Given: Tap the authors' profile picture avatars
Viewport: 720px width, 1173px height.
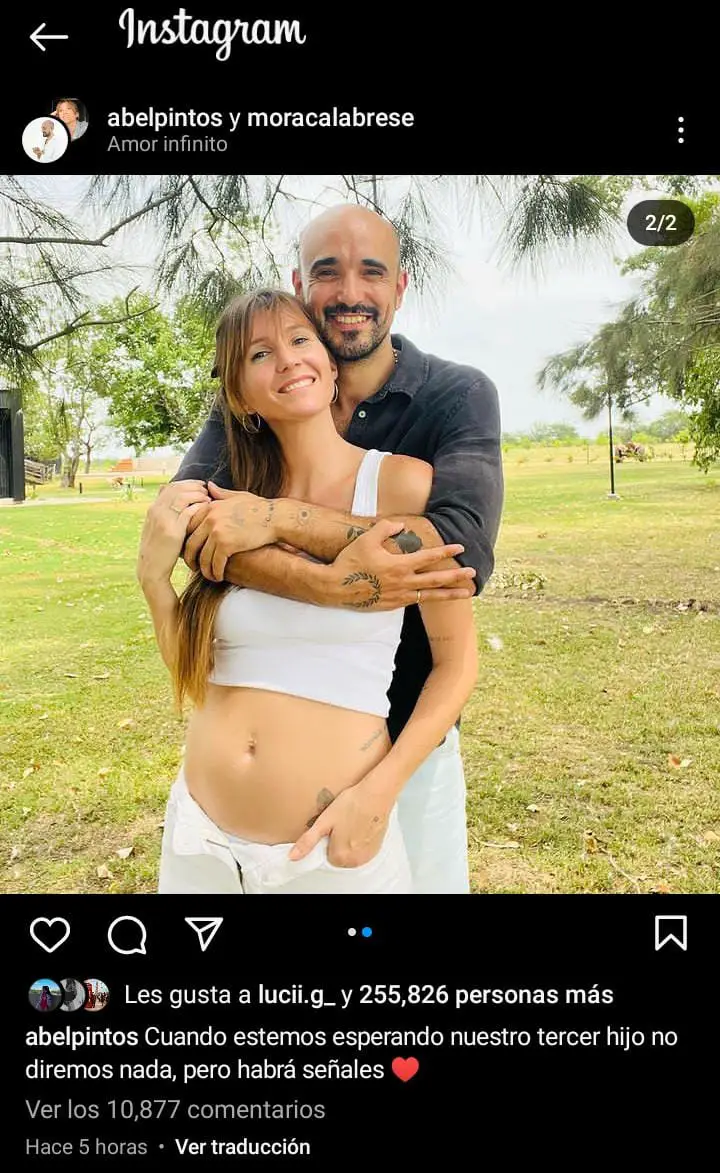Looking at the screenshot, I should 54,130.
